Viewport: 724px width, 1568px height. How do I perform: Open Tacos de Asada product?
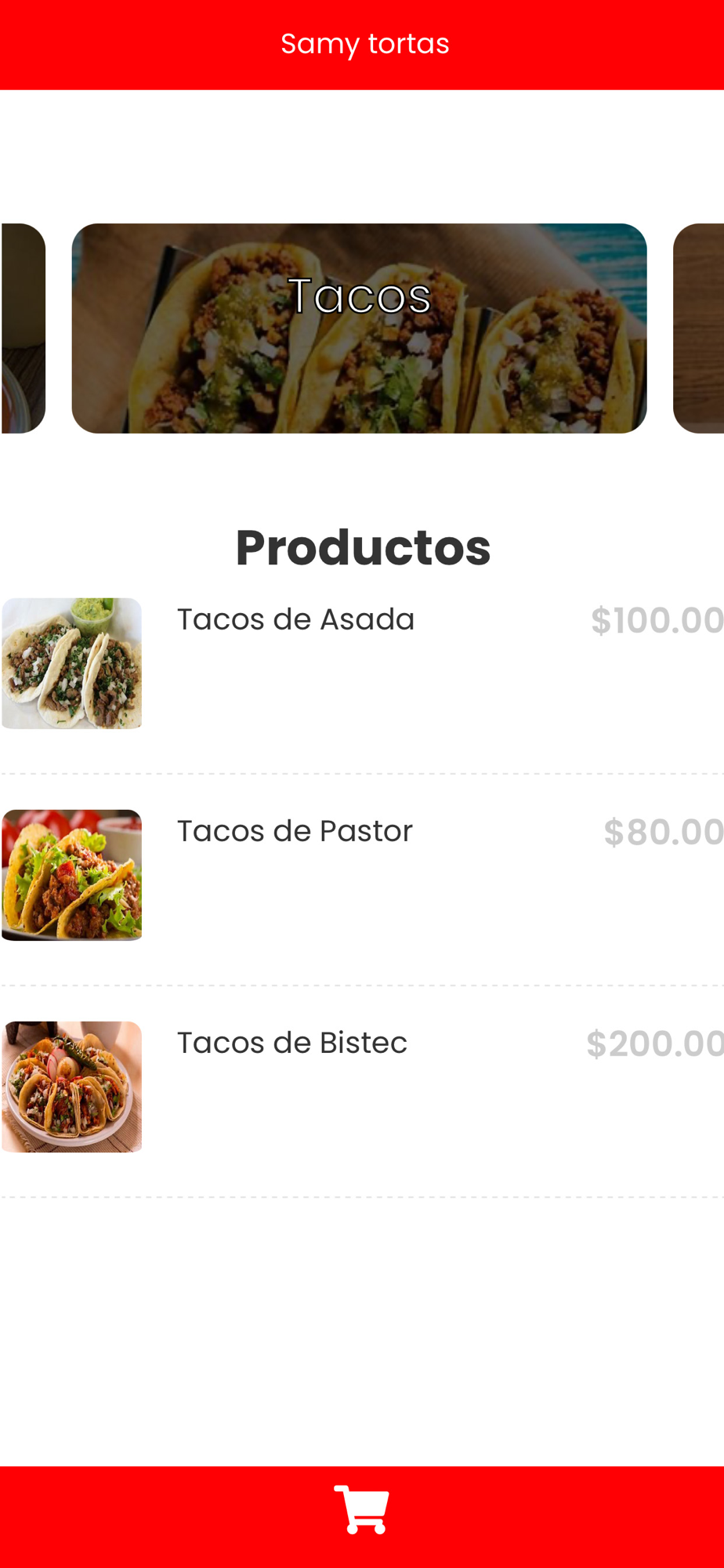(295, 620)
